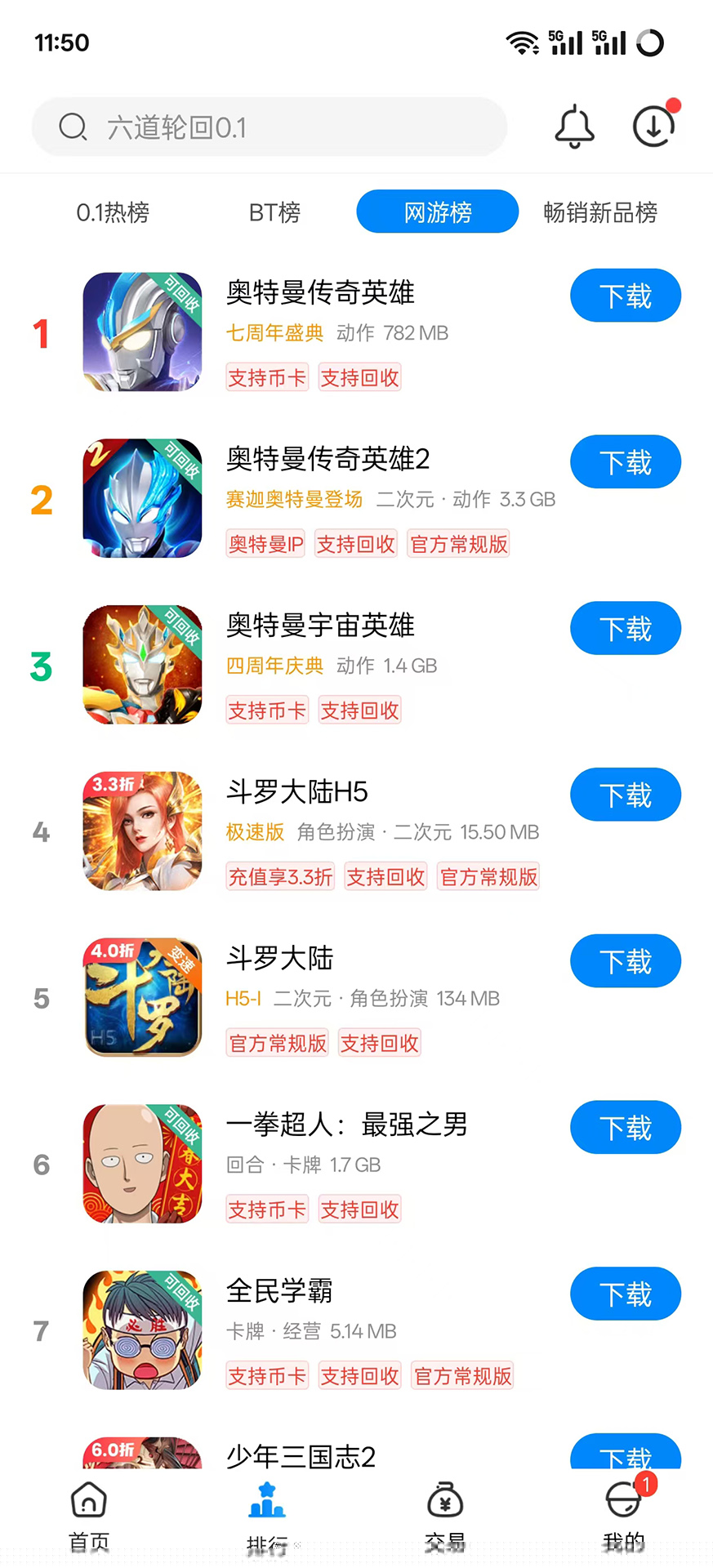The height and width of the screenshot is (1568, 713).
Task: View details of 全民学霸
Action: click(x=279, y=1291)
